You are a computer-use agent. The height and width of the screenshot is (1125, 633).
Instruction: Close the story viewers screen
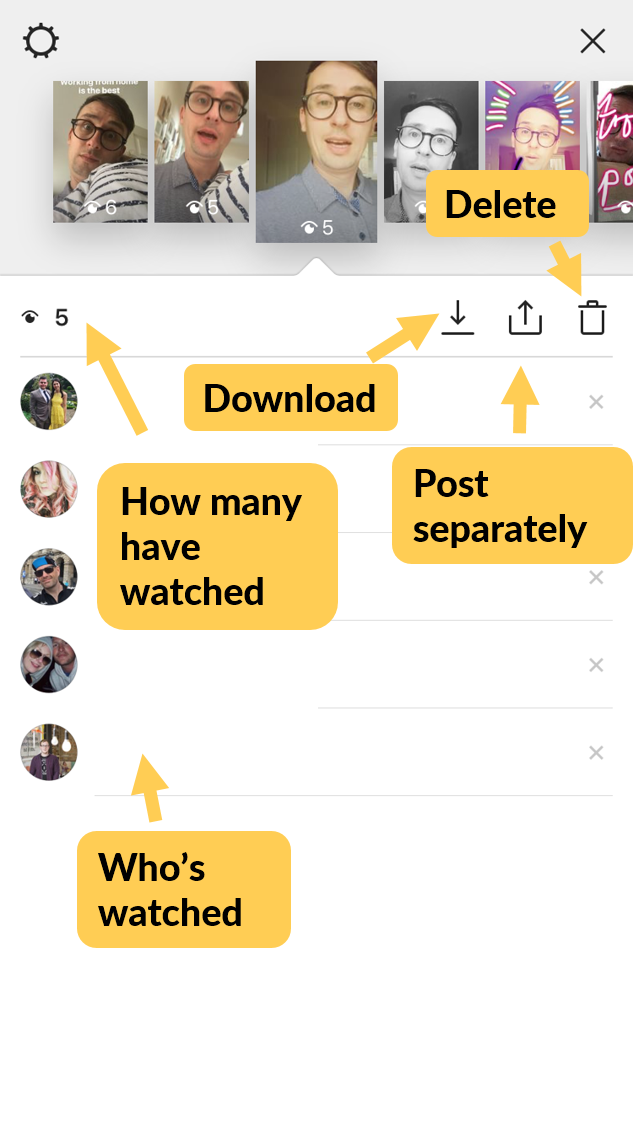(x=592, y=41)
